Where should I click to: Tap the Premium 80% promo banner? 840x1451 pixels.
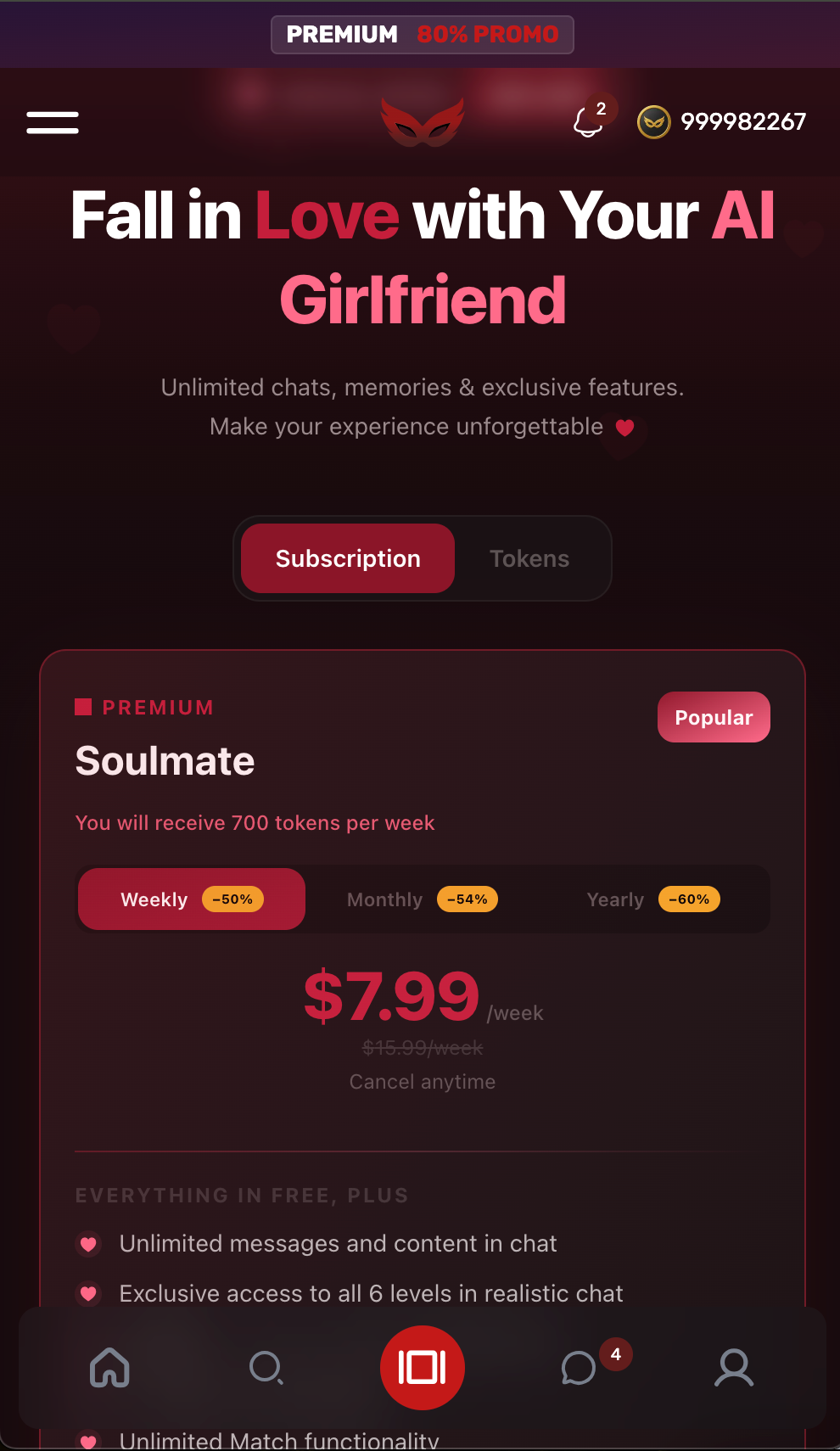click(x=422, y=35)
